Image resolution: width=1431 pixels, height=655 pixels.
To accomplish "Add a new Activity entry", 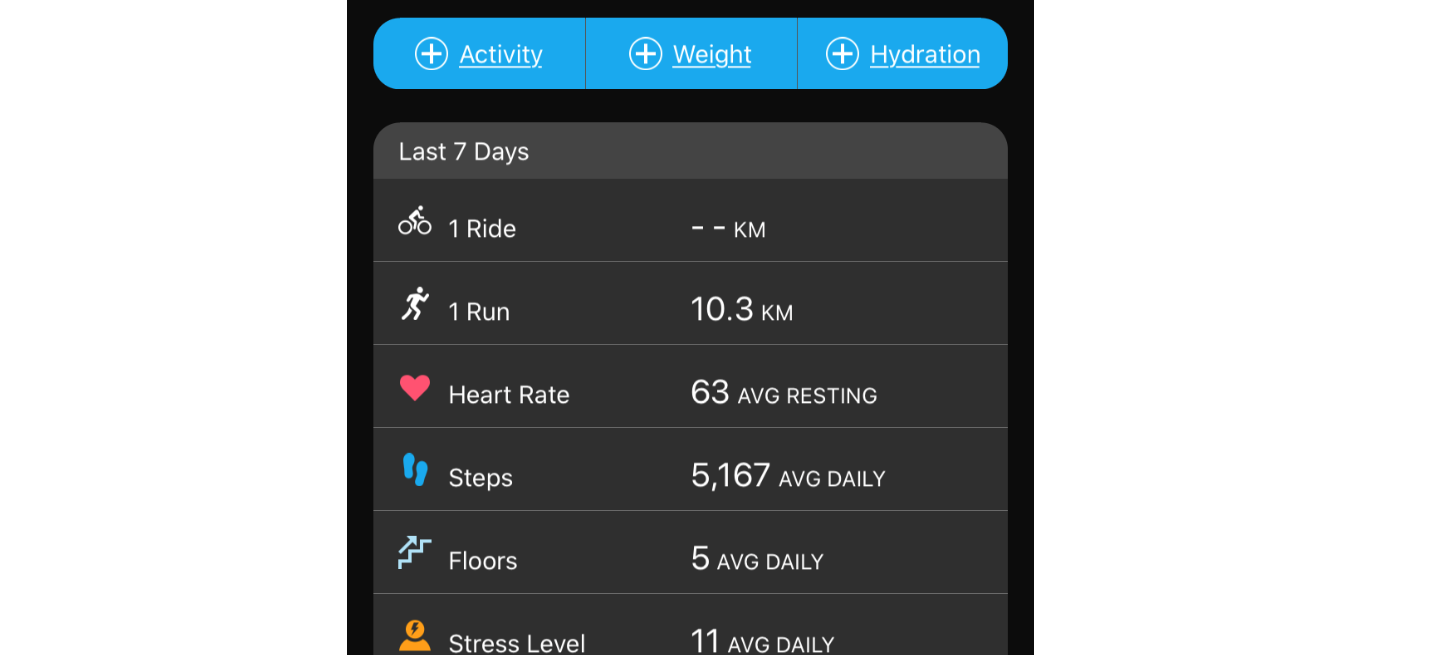I will 480,54.
